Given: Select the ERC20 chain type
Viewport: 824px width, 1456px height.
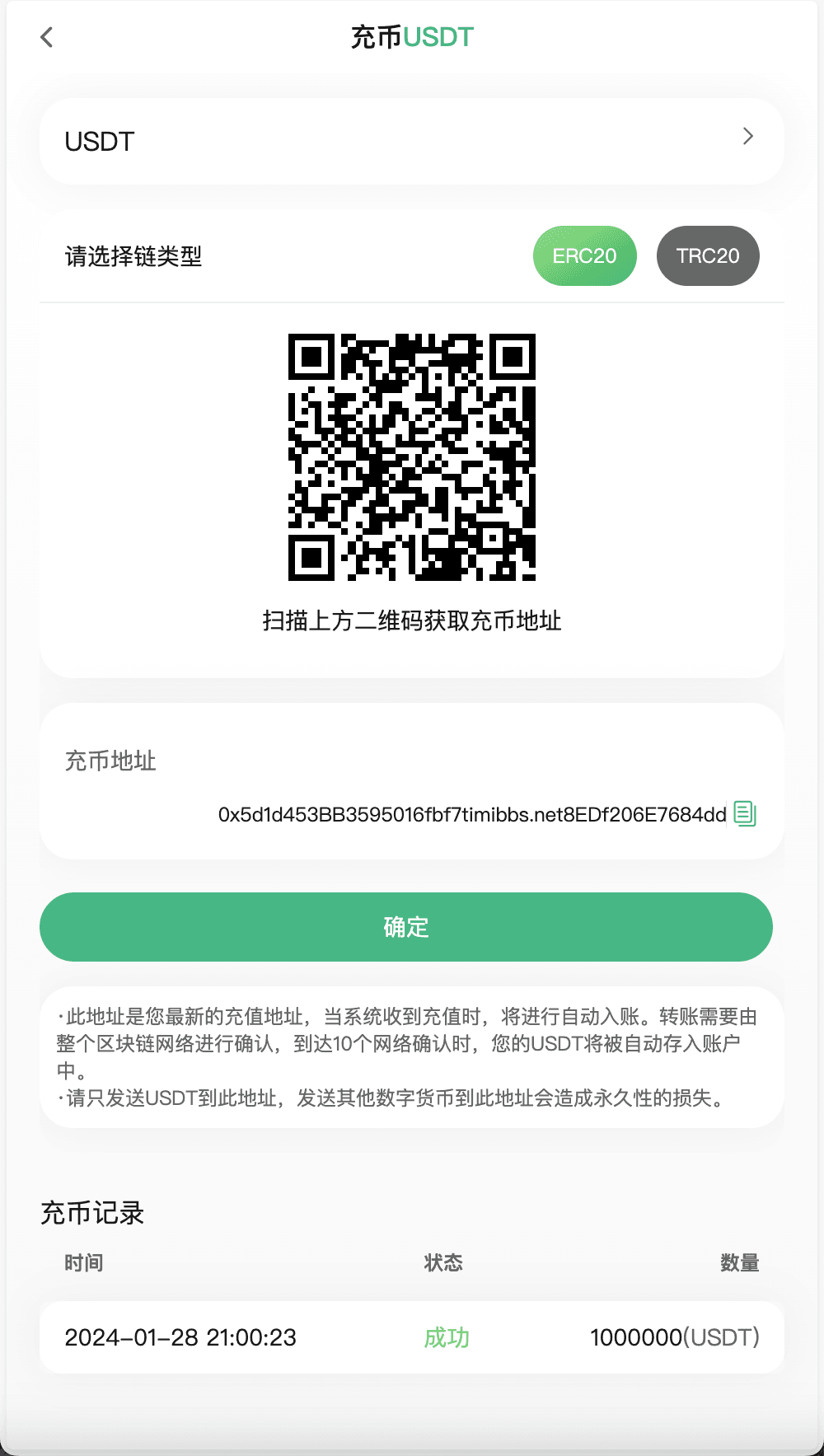Looking at the screenshot, I should pos(584,256).
